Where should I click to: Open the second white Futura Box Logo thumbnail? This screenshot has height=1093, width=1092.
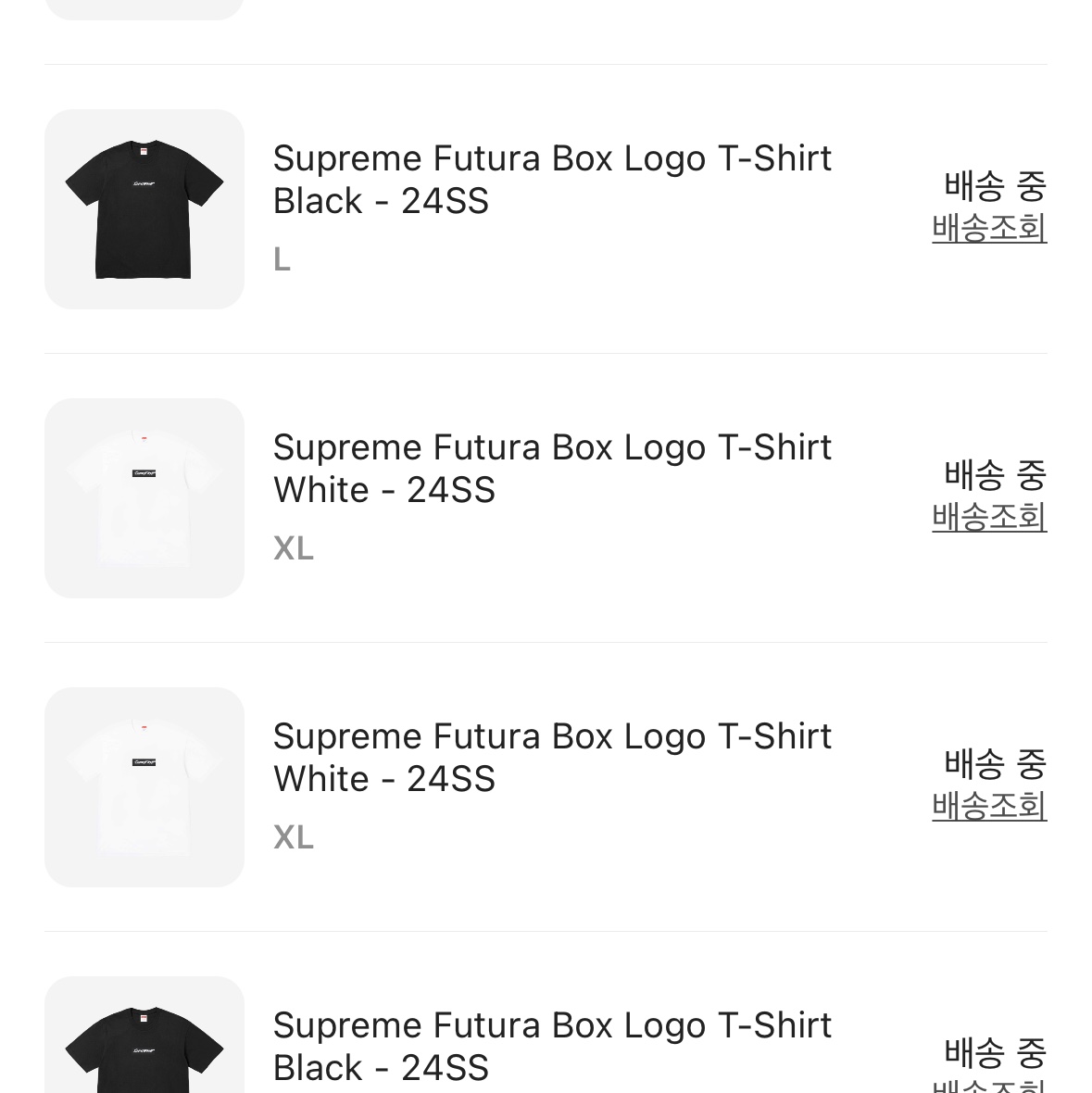144,787
